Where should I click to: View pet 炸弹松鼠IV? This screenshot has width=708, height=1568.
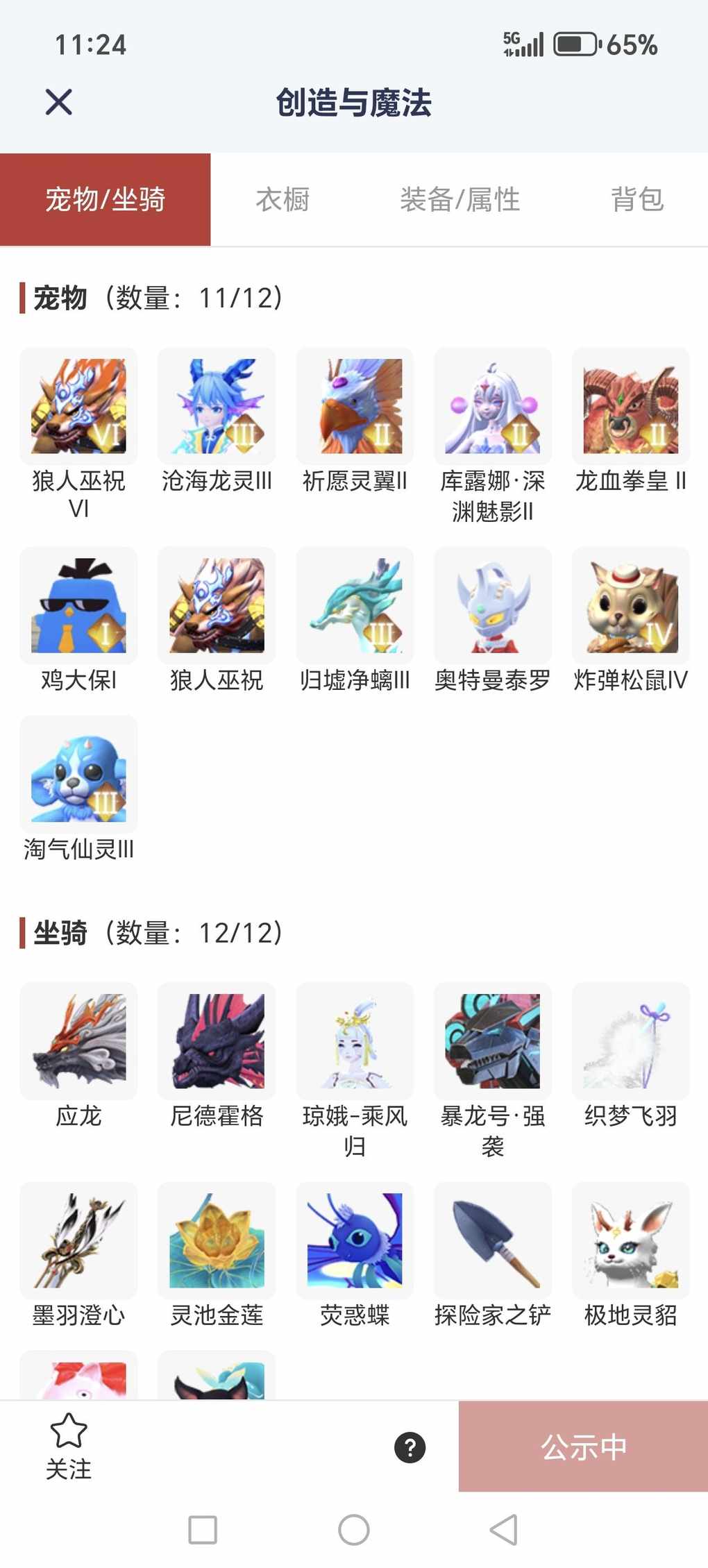coord(630,606)
